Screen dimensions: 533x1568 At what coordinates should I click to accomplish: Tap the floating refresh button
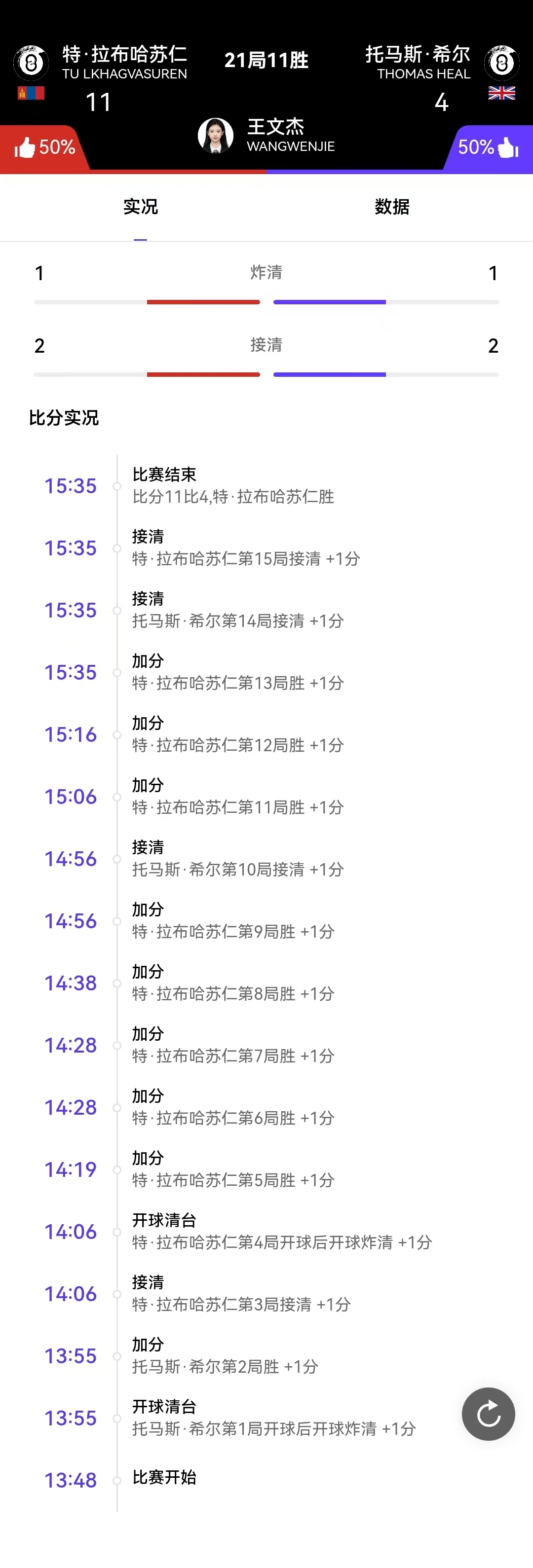(488, 1414)
